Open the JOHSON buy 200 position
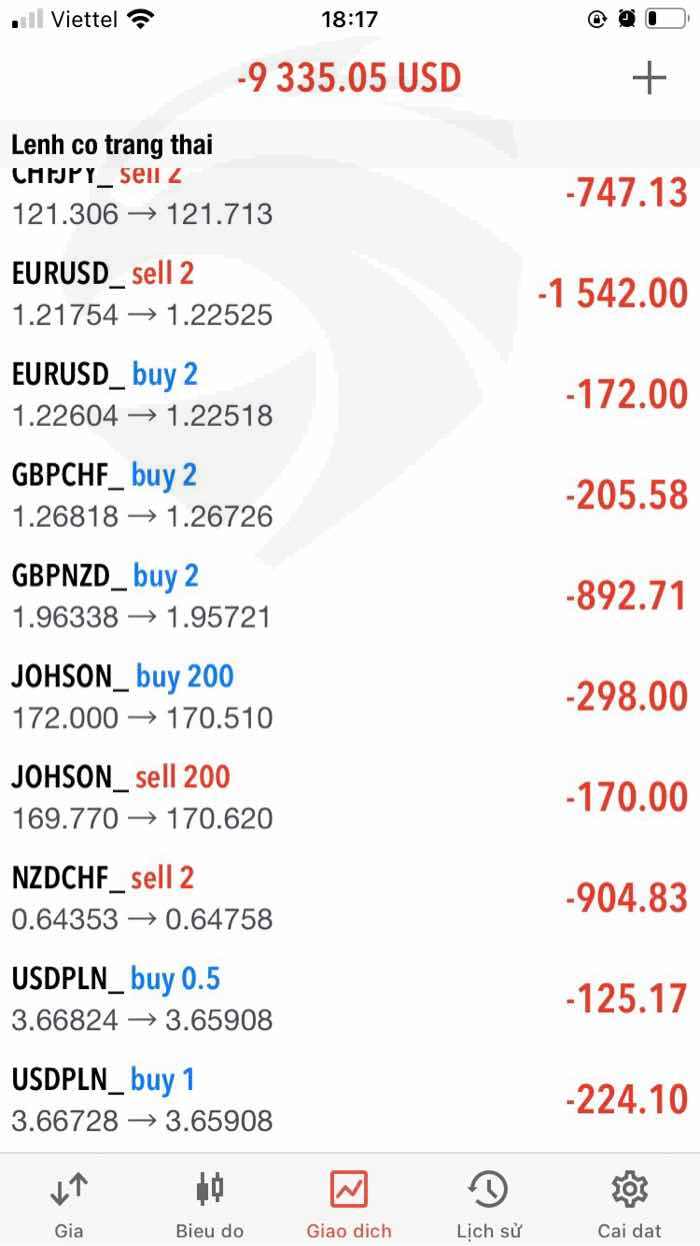Screen dimensions: 700x1246 (x=350, y=697)
